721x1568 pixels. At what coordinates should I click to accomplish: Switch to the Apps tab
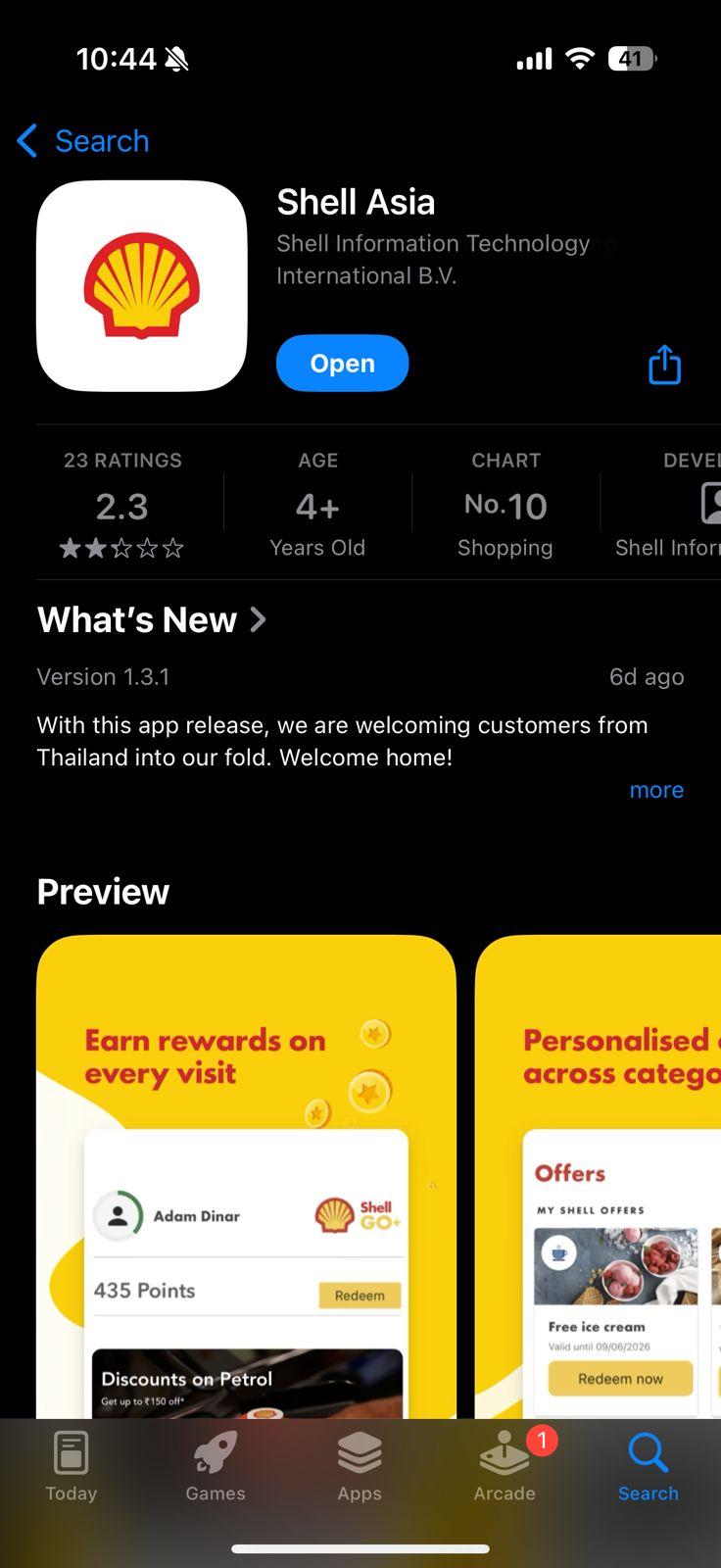click(x=360, y=1466)
